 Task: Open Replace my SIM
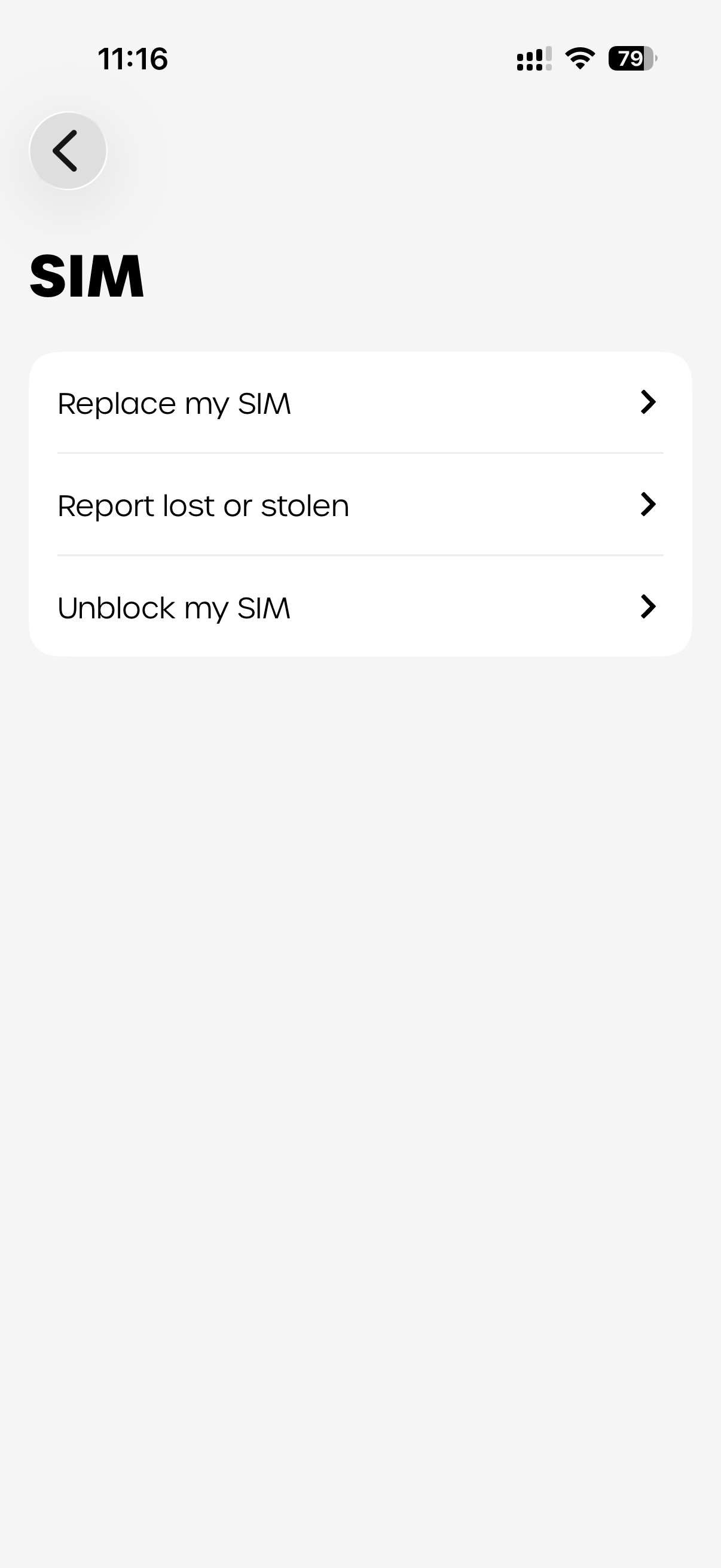point(359,403)
